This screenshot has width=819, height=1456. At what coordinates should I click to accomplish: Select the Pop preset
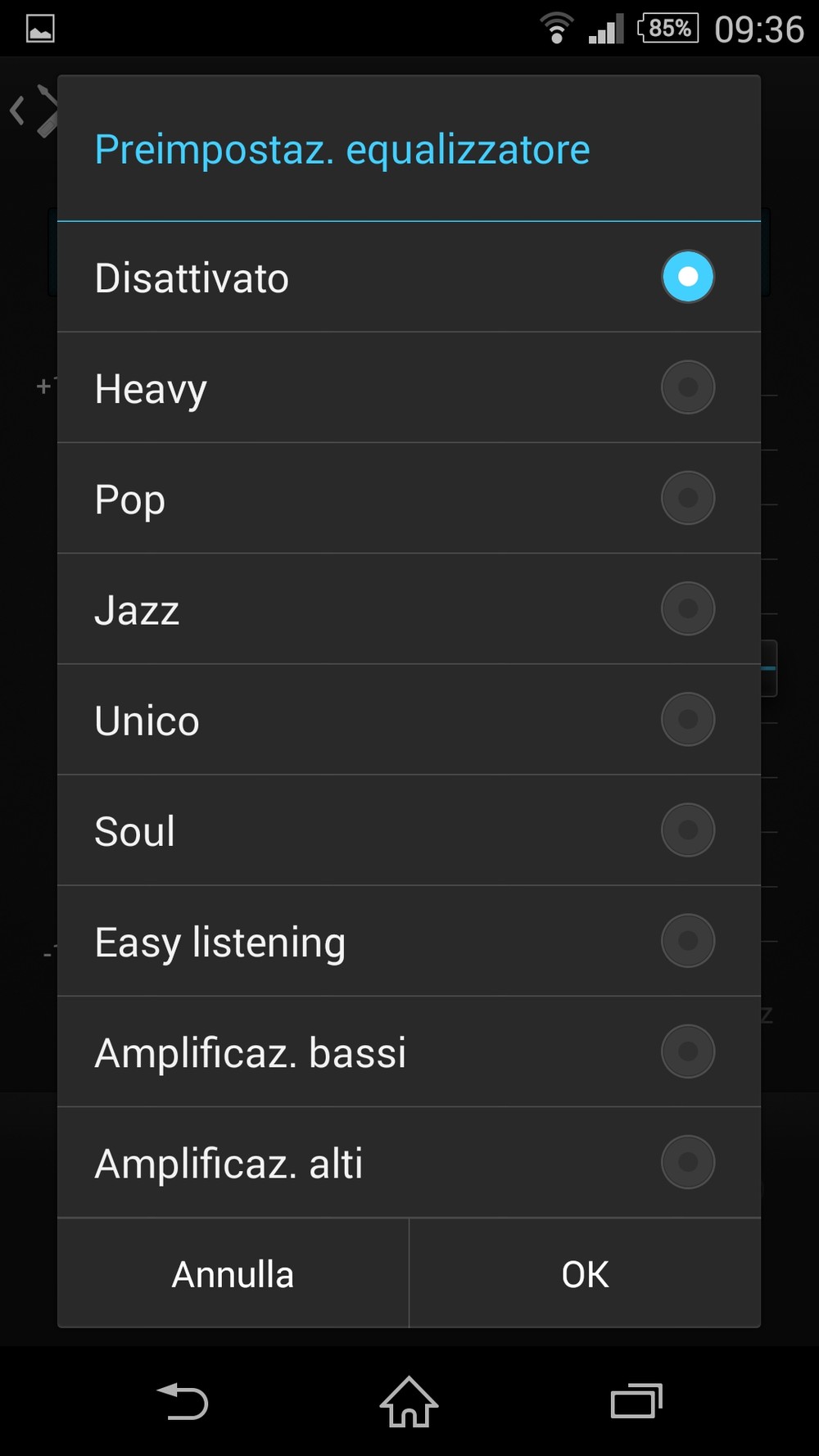click(x=409, y=498)
